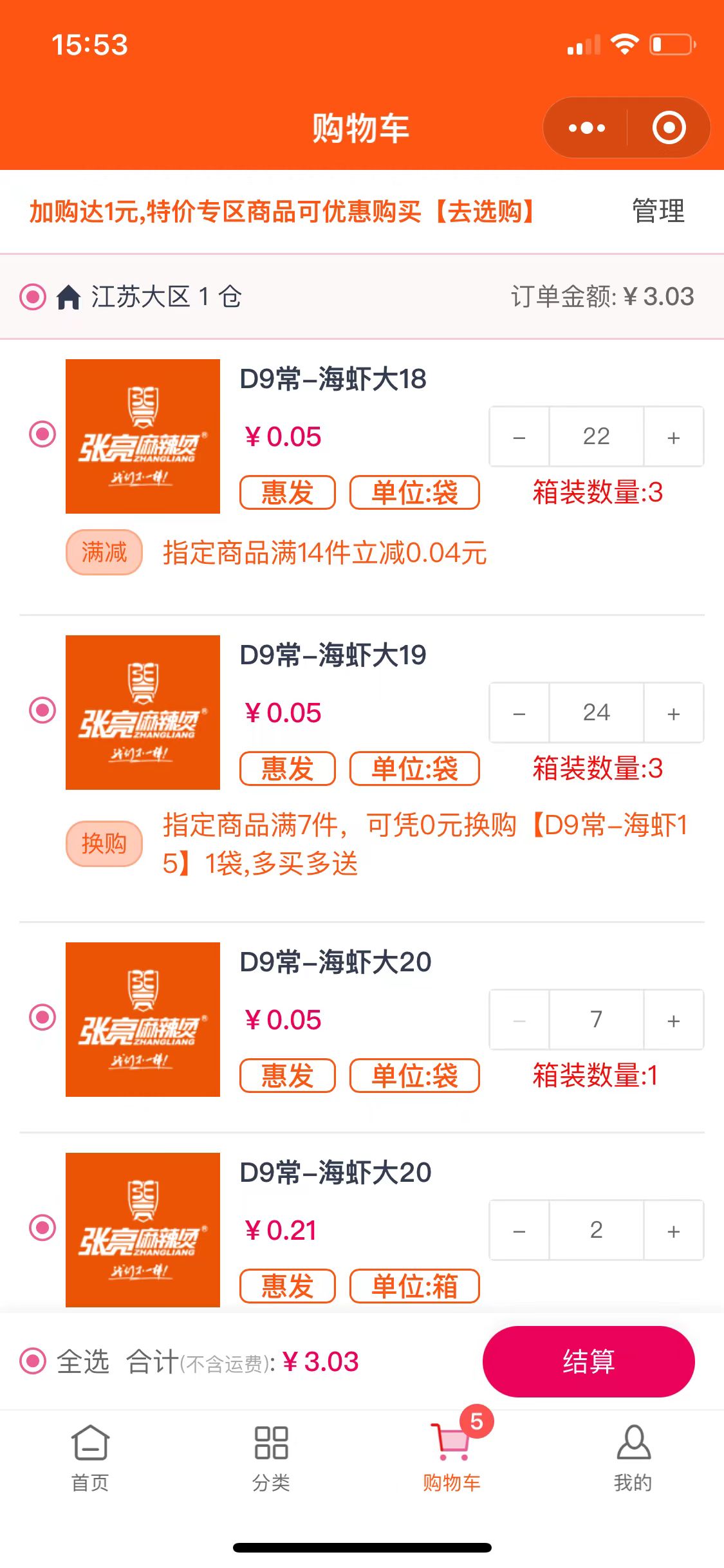The height and width of the screenshot is (1568, 724).
Task: Deselect the 江苏大区 1 仓 warehouse
Action: click(x=33, y=297)
